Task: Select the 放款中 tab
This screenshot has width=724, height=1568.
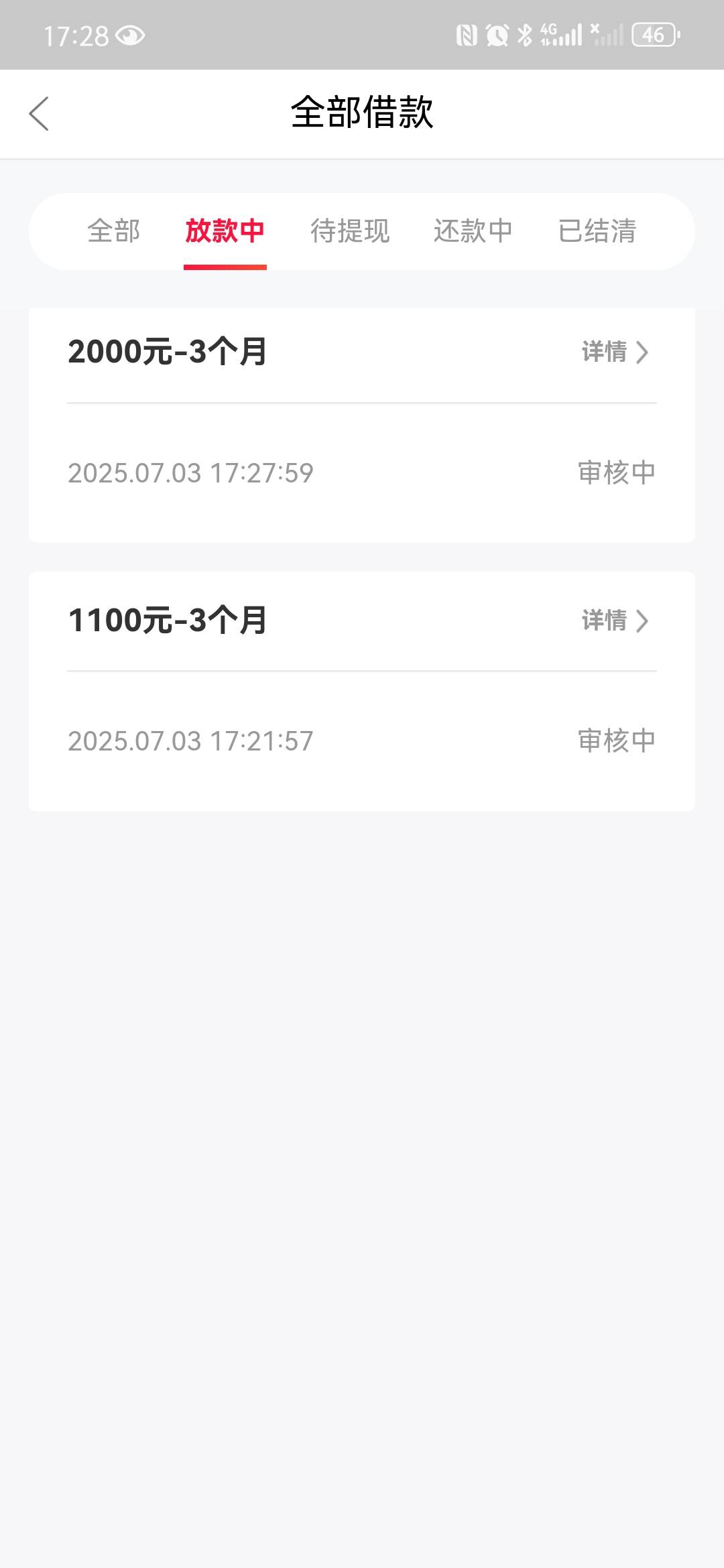Action: [x=225, y=231]
